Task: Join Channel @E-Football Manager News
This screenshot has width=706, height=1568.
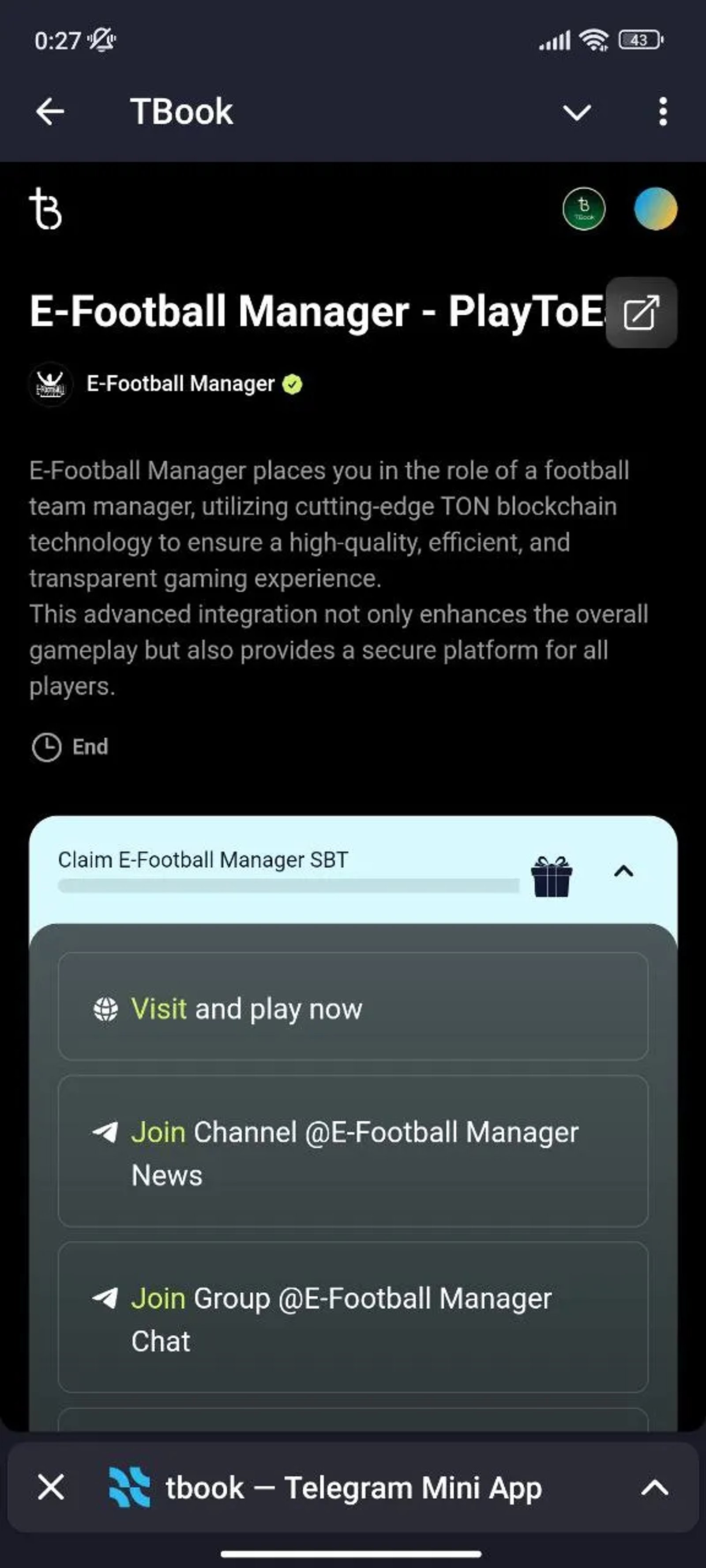Action: point(353,1153)
